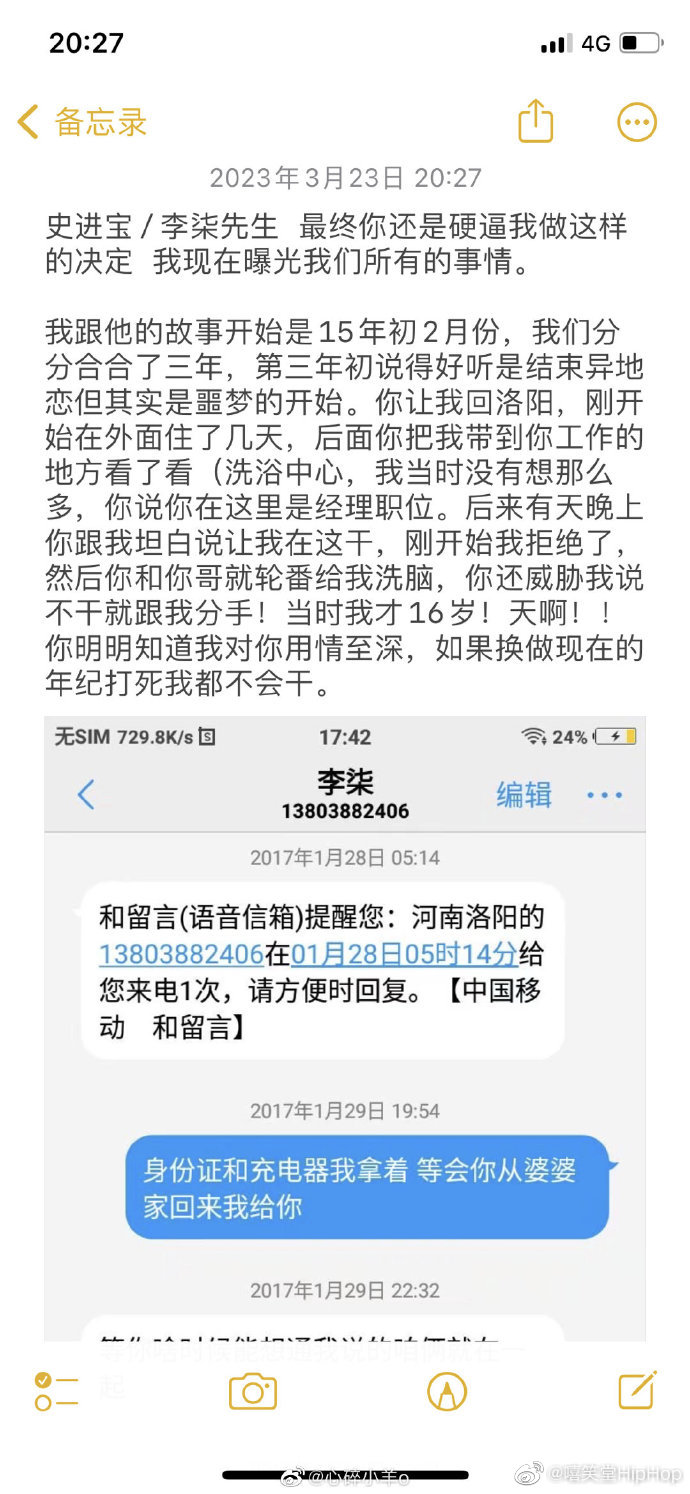Open the camera attachment option
The height and width of the screenshot is (1494, 690).
(x=253, y=1391)
